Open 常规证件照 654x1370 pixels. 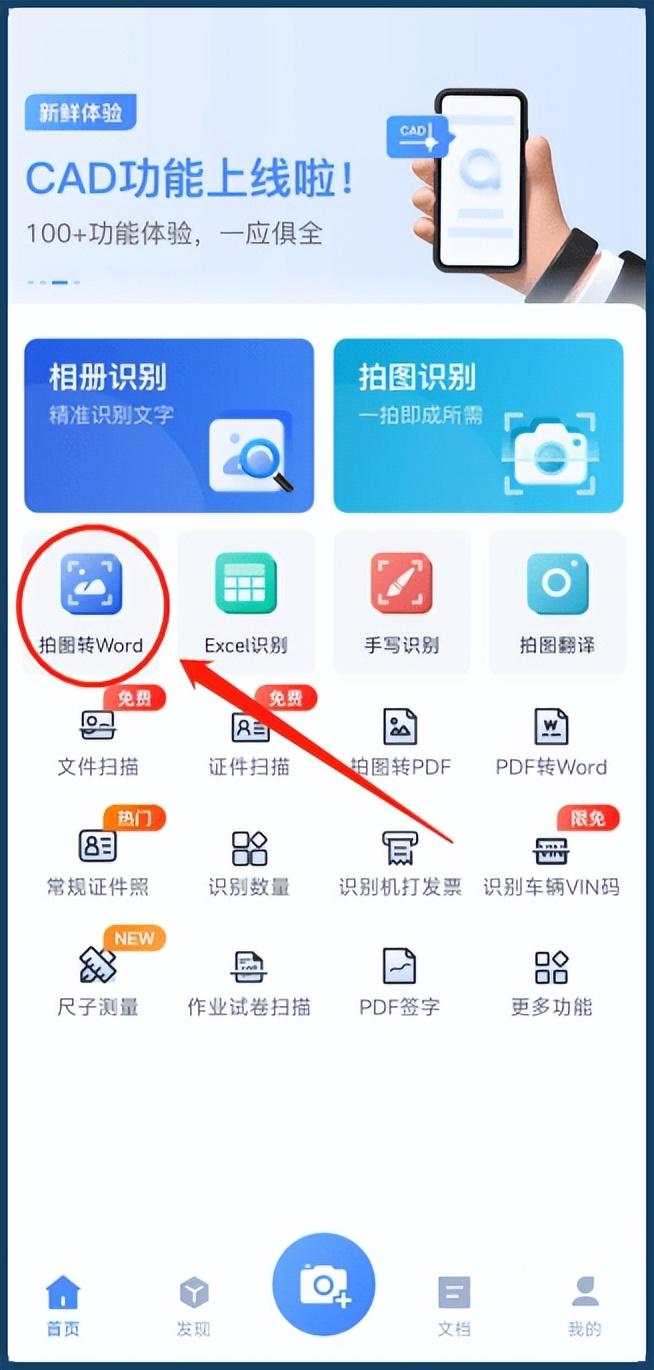pos(98,862)
